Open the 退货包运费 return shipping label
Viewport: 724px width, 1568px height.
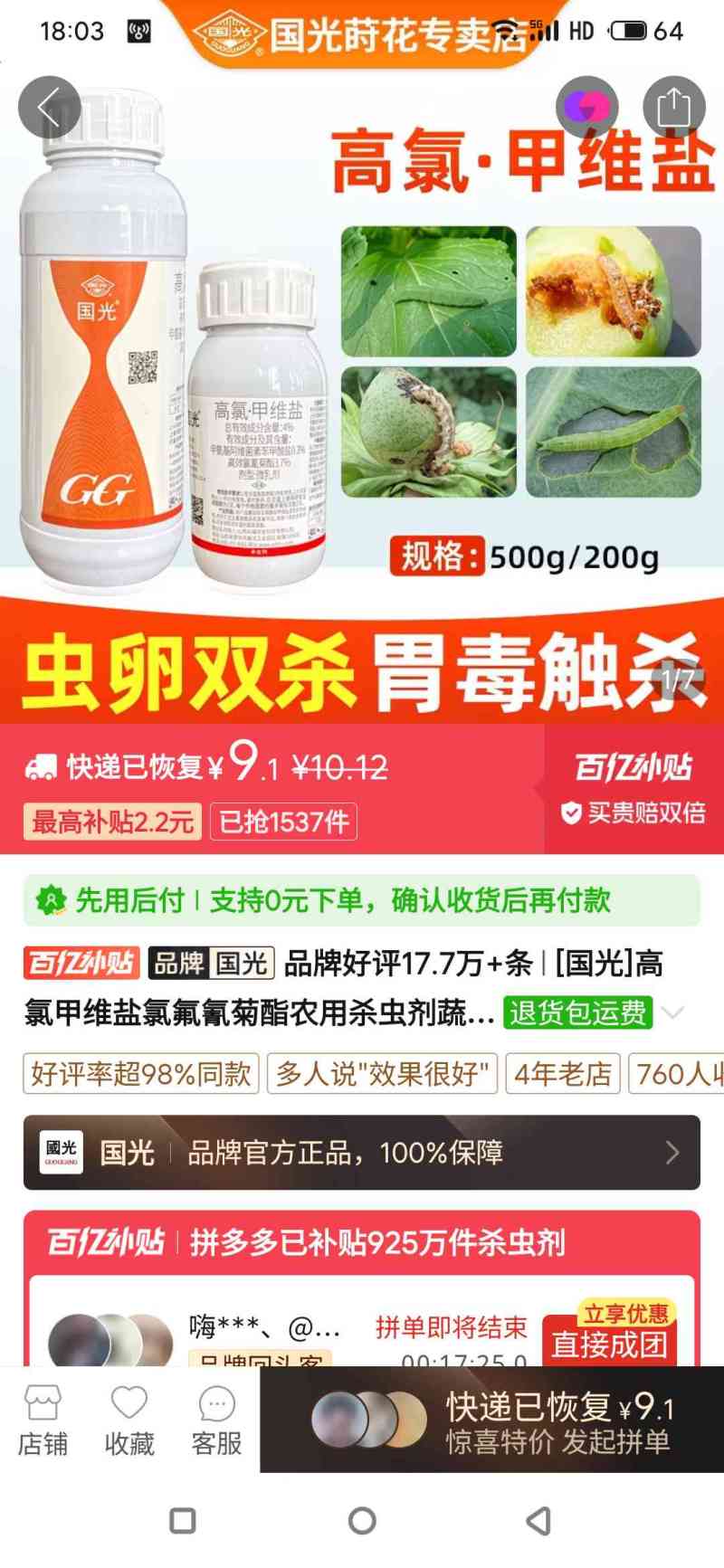[x=578, y=1012]
